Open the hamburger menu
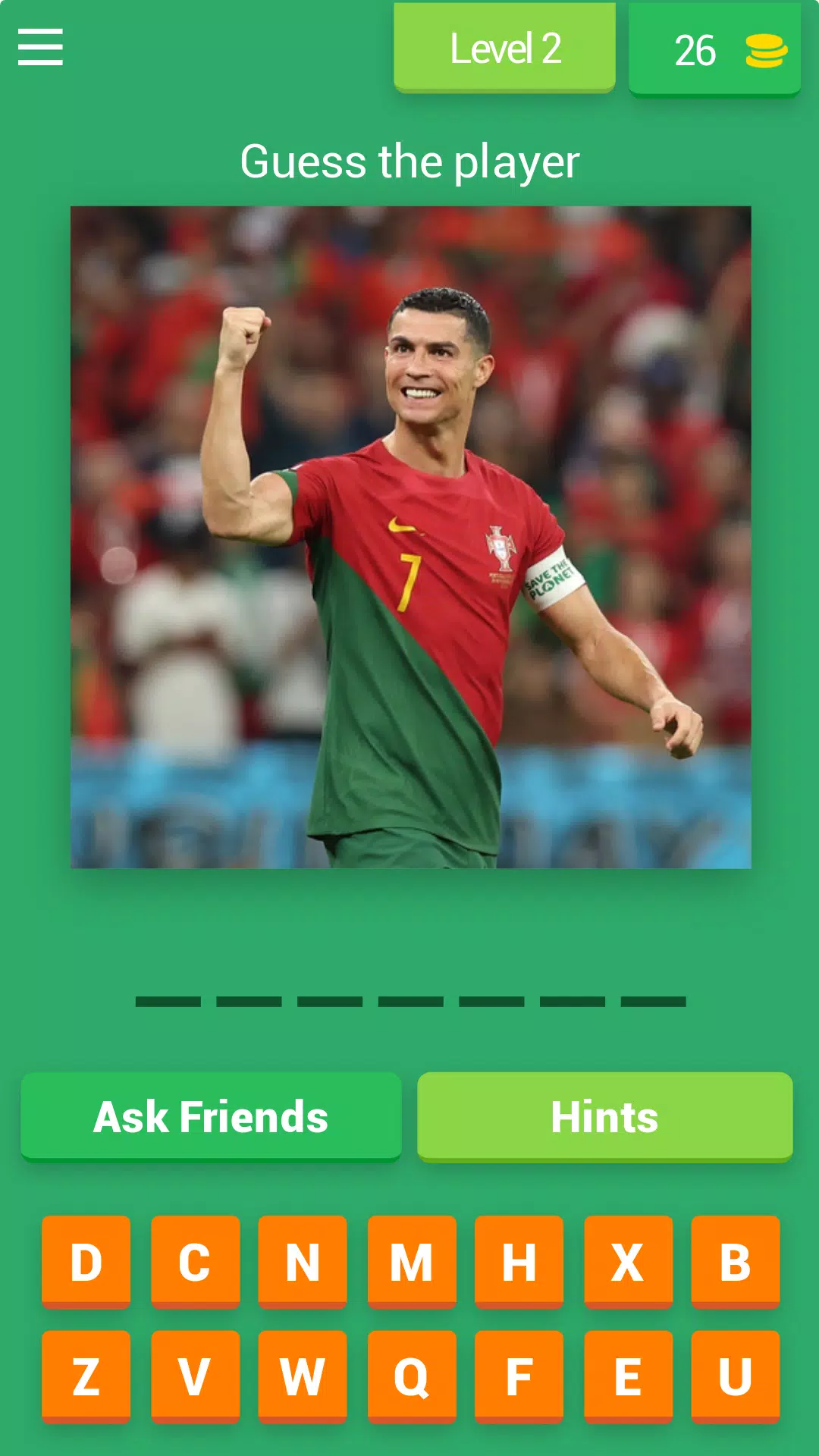 tap(40, 47)
